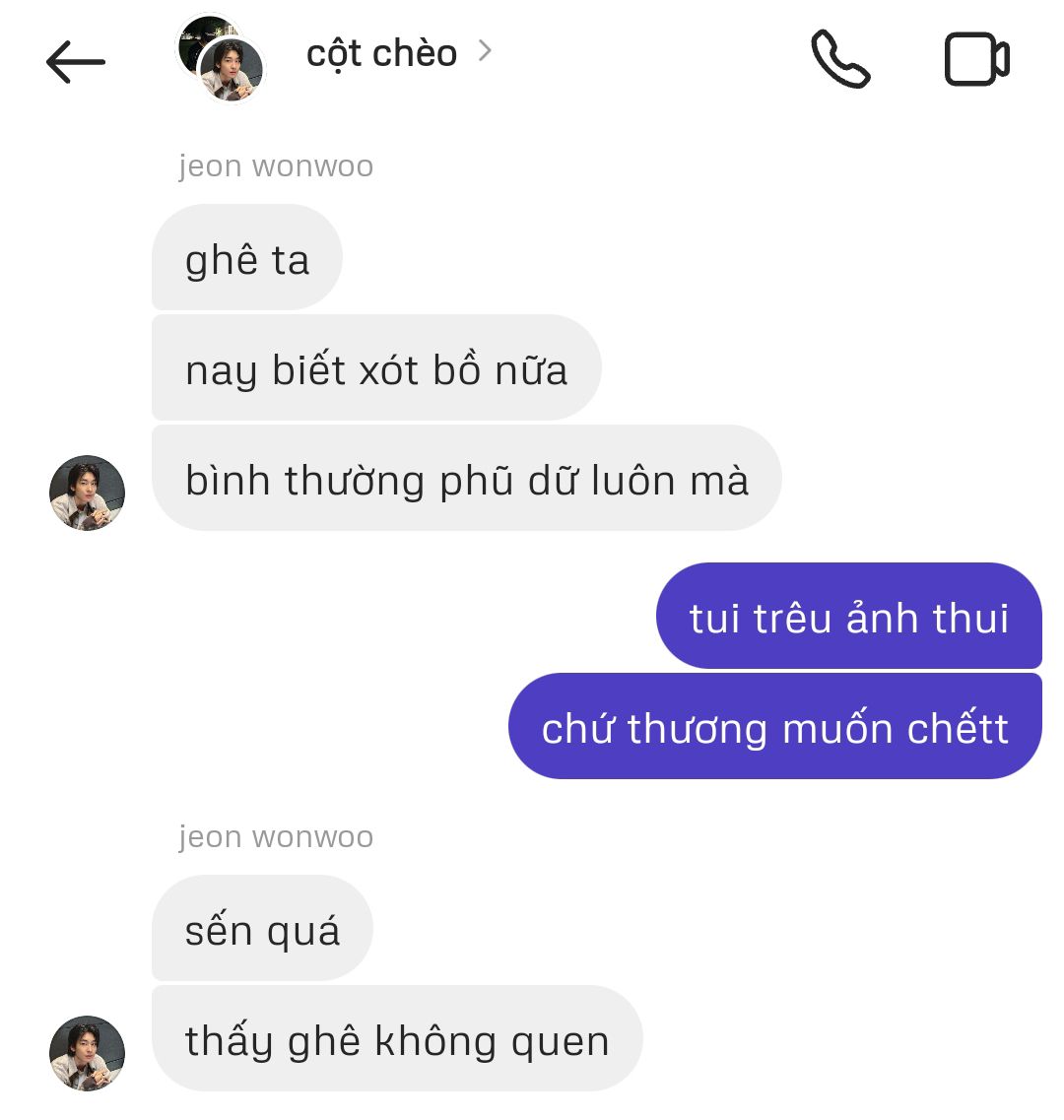Open sender avatar beside 'thấy ghê không quen'
Viewport: 1064px width, 1120px height.
[x=87, y=1054]
